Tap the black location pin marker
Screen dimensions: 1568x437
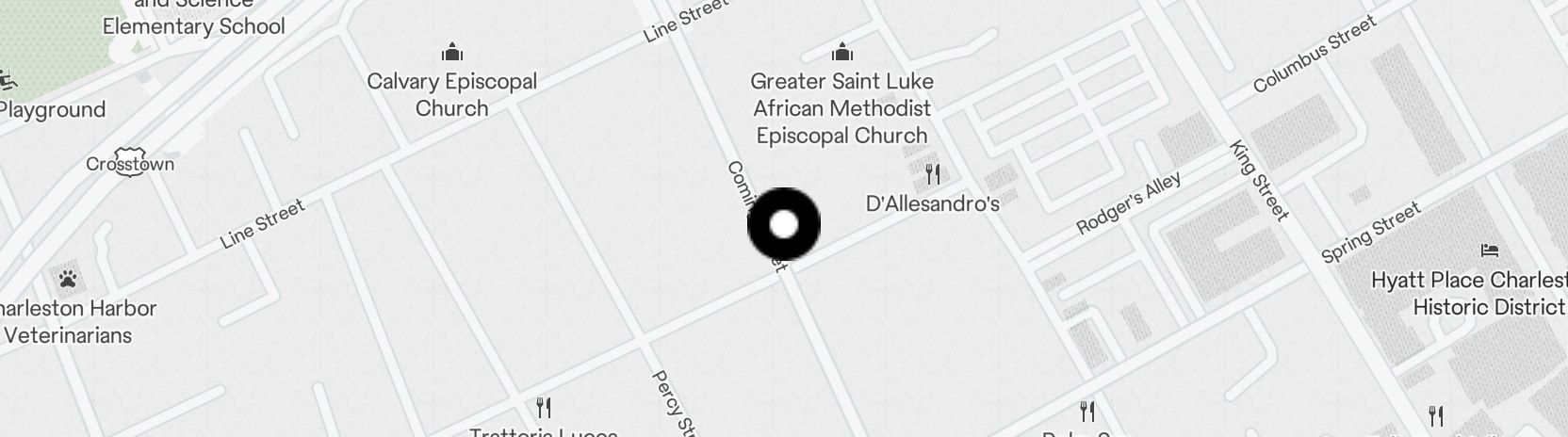[784, 224]
